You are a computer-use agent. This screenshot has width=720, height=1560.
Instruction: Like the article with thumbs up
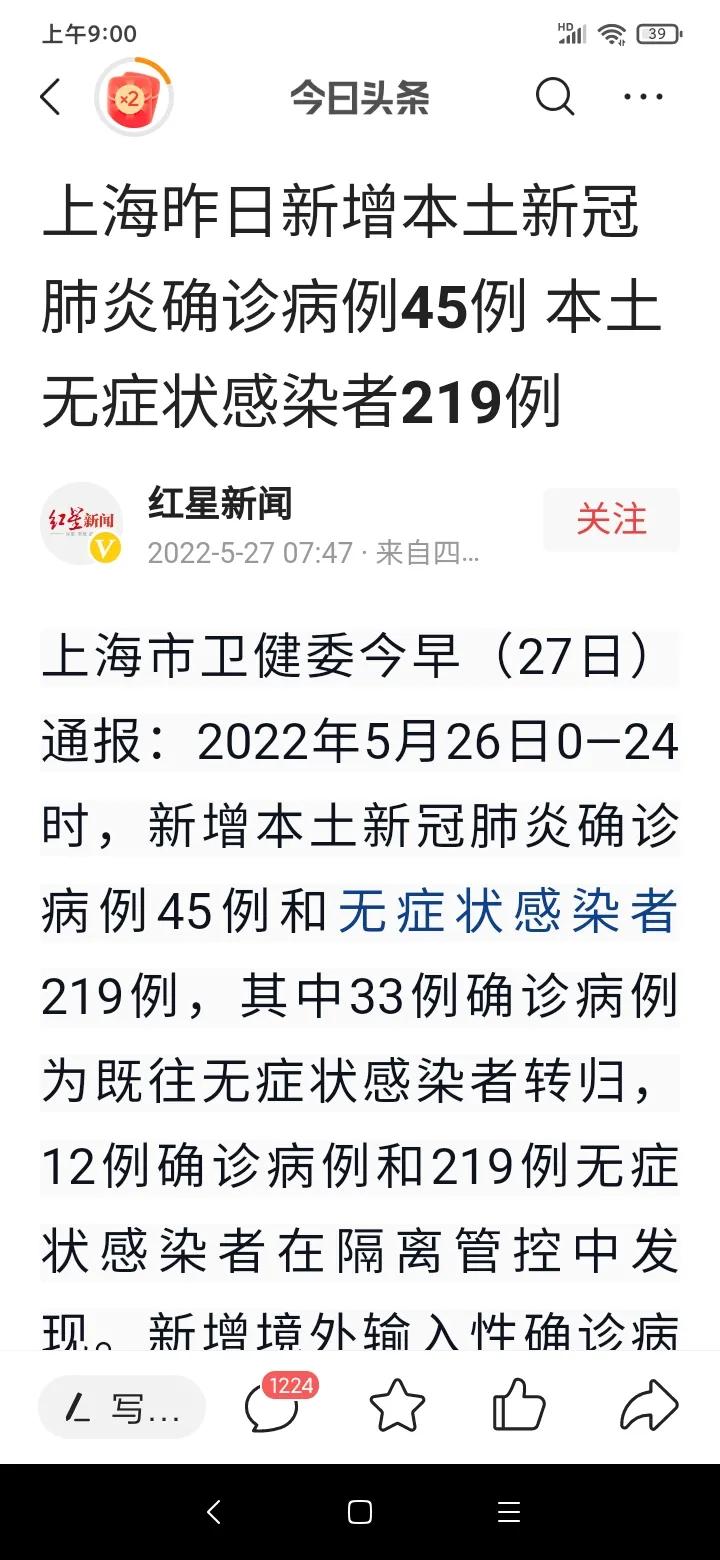pyautogui.click(x=519, y=1407)
